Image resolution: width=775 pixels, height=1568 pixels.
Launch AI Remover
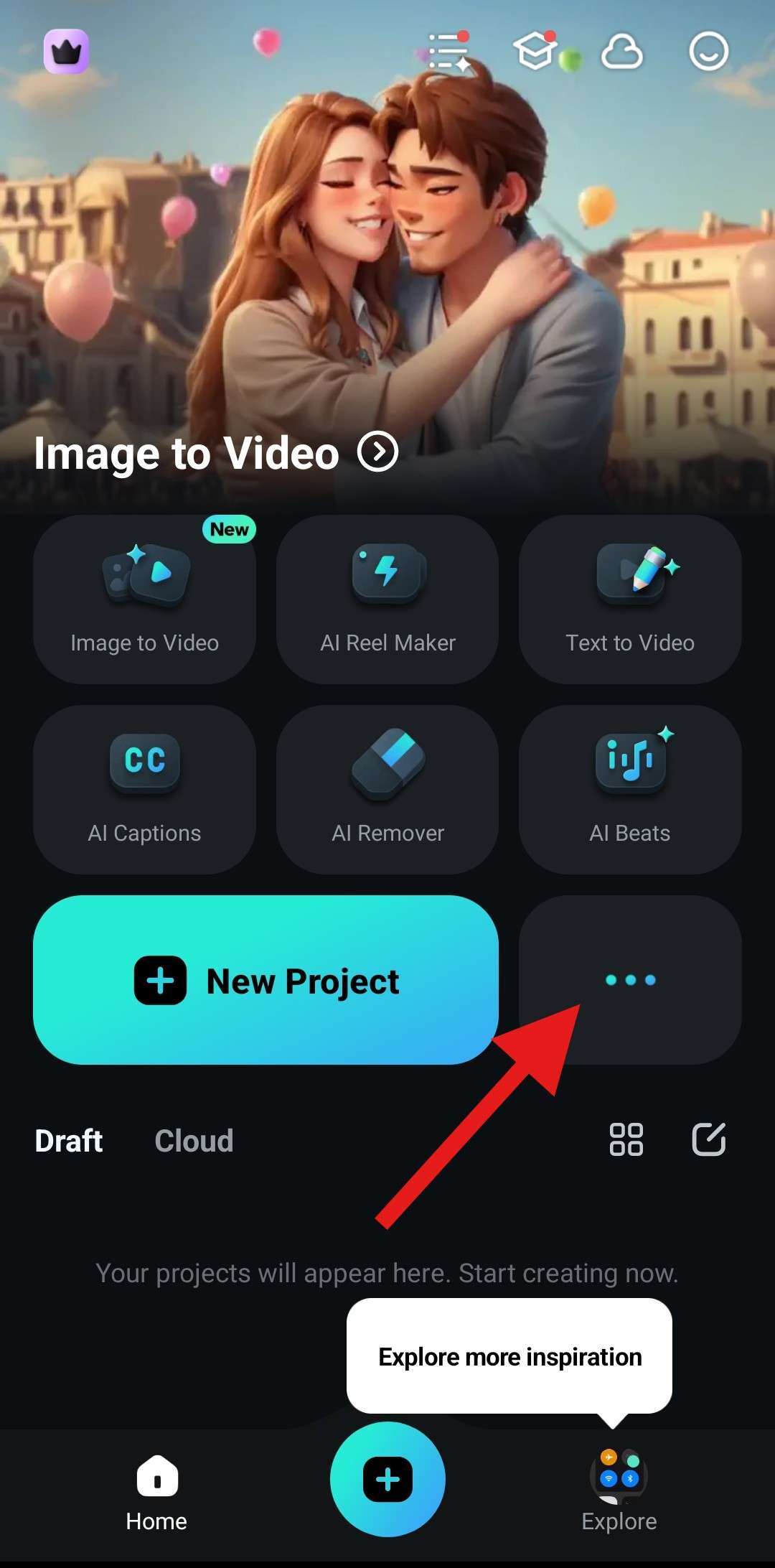coord(387,790)
